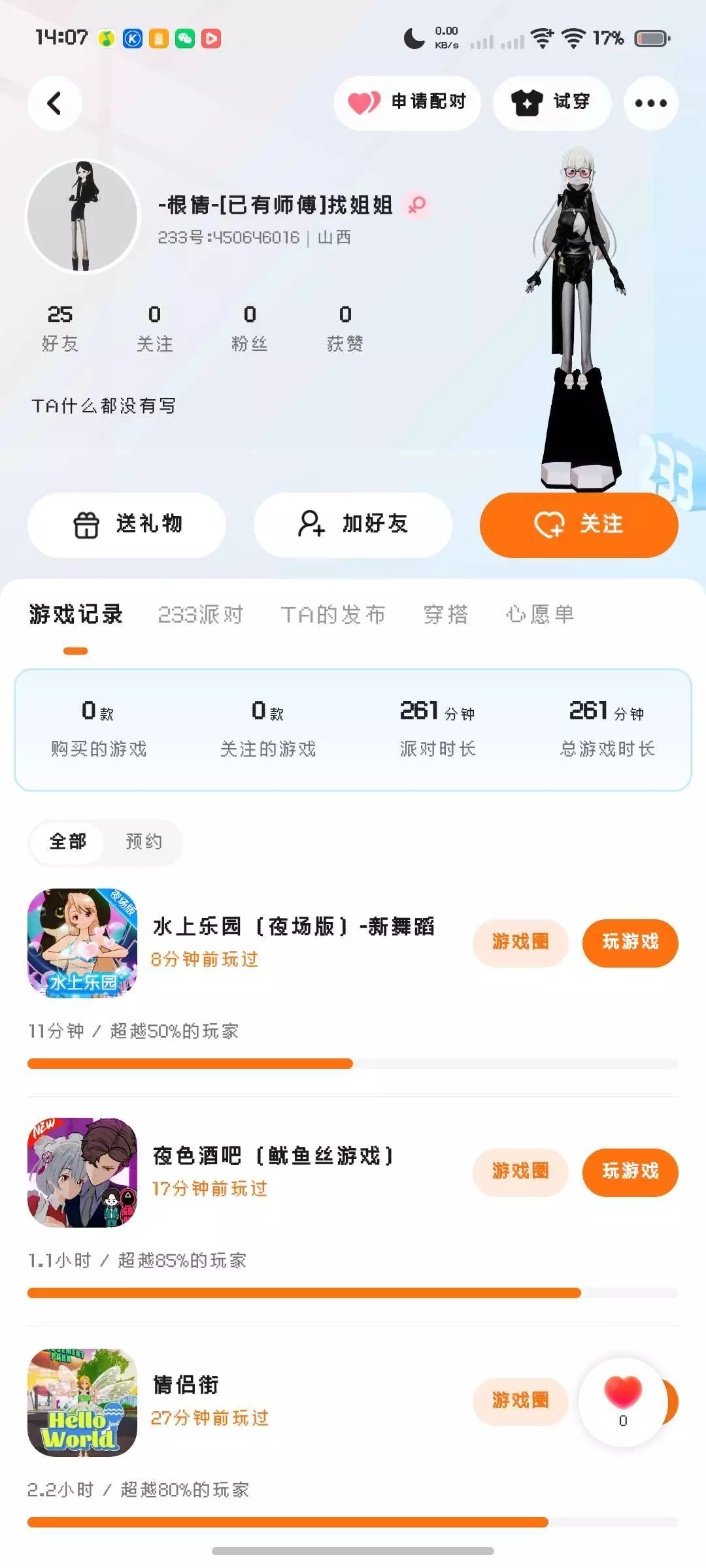Tap the 申请配对 button
Screen dimensions: 706x1568
coord(407,103)
